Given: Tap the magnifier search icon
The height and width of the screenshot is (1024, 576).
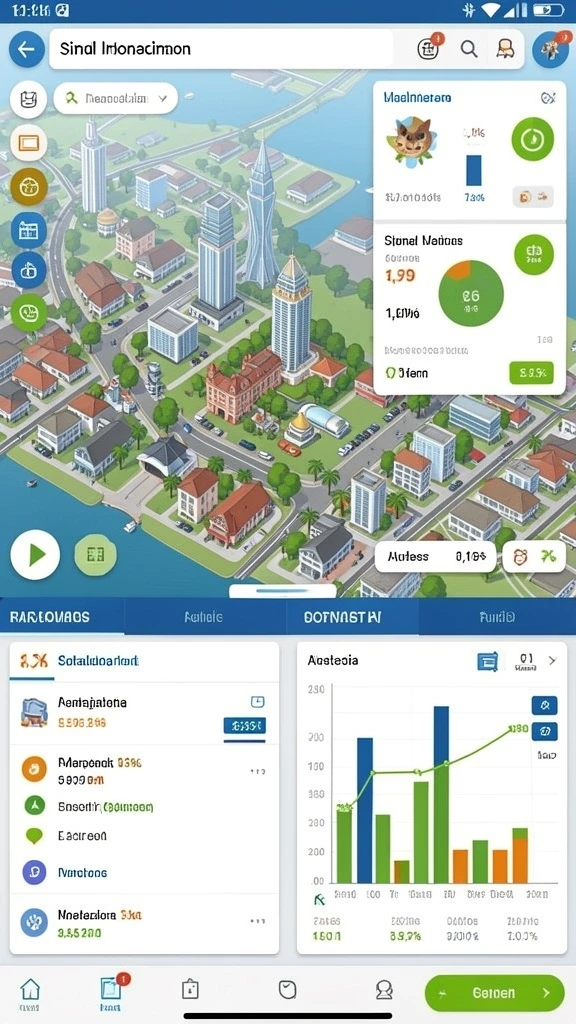Looking at the screenshot, I should (469, 49).
